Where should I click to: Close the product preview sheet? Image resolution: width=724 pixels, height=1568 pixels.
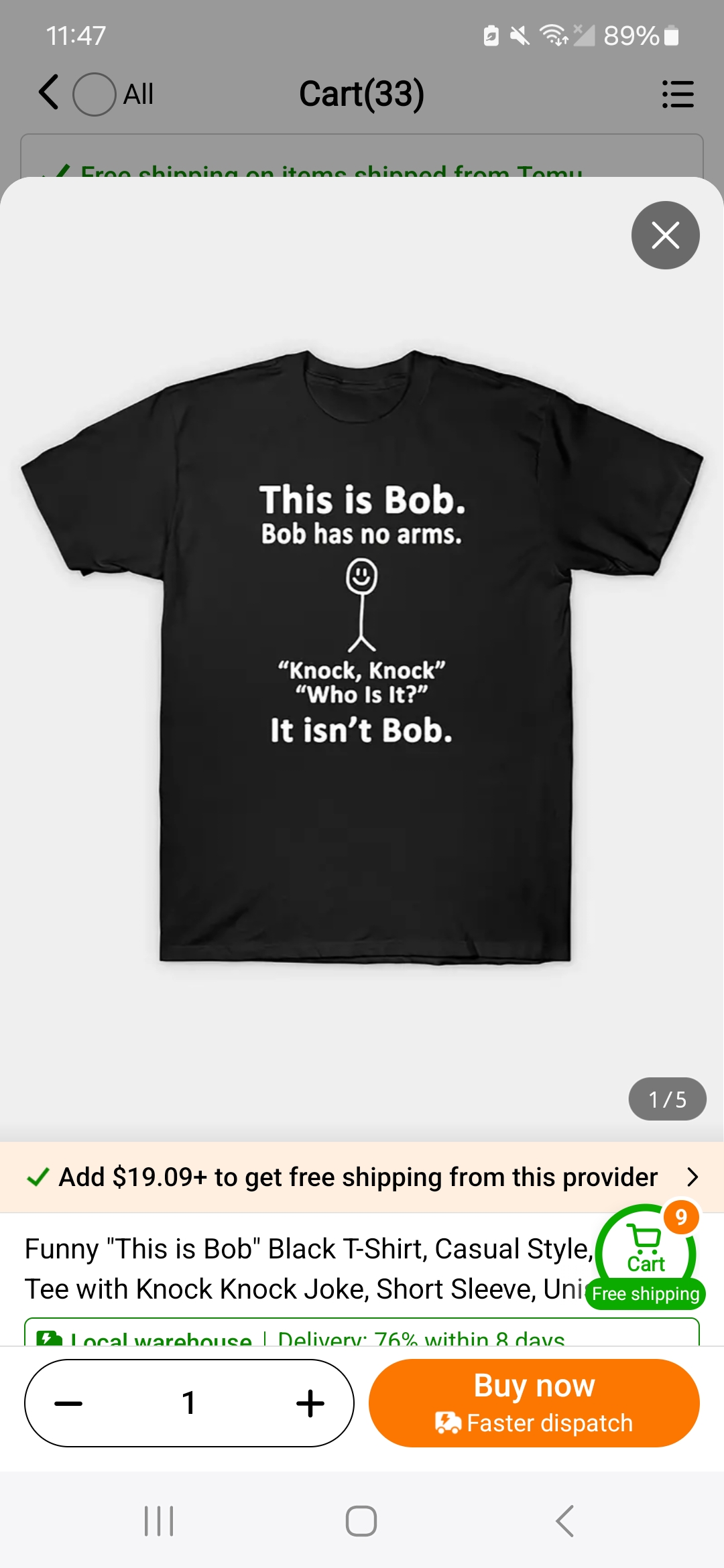(665, 235)
